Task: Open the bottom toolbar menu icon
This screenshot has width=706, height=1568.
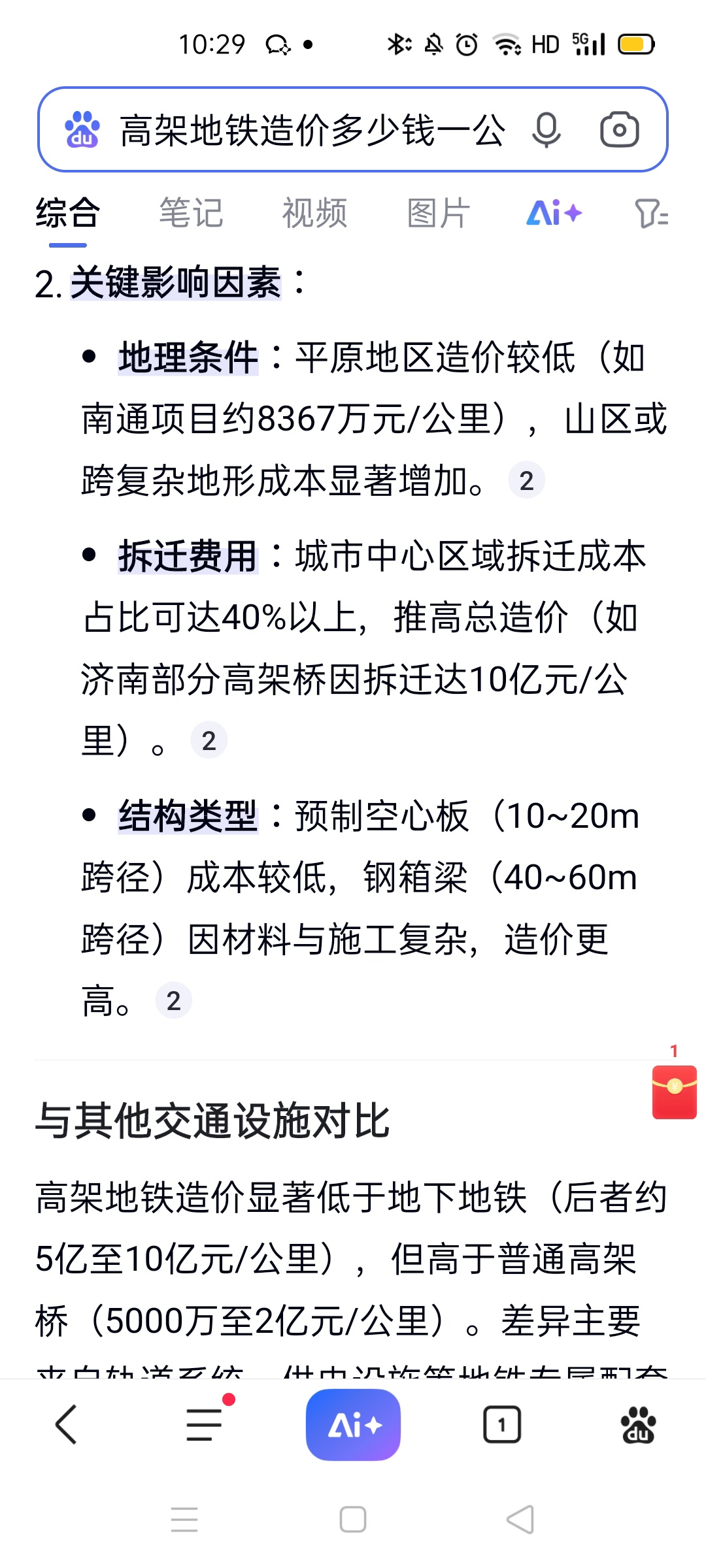Action: tap(205, 1424)
